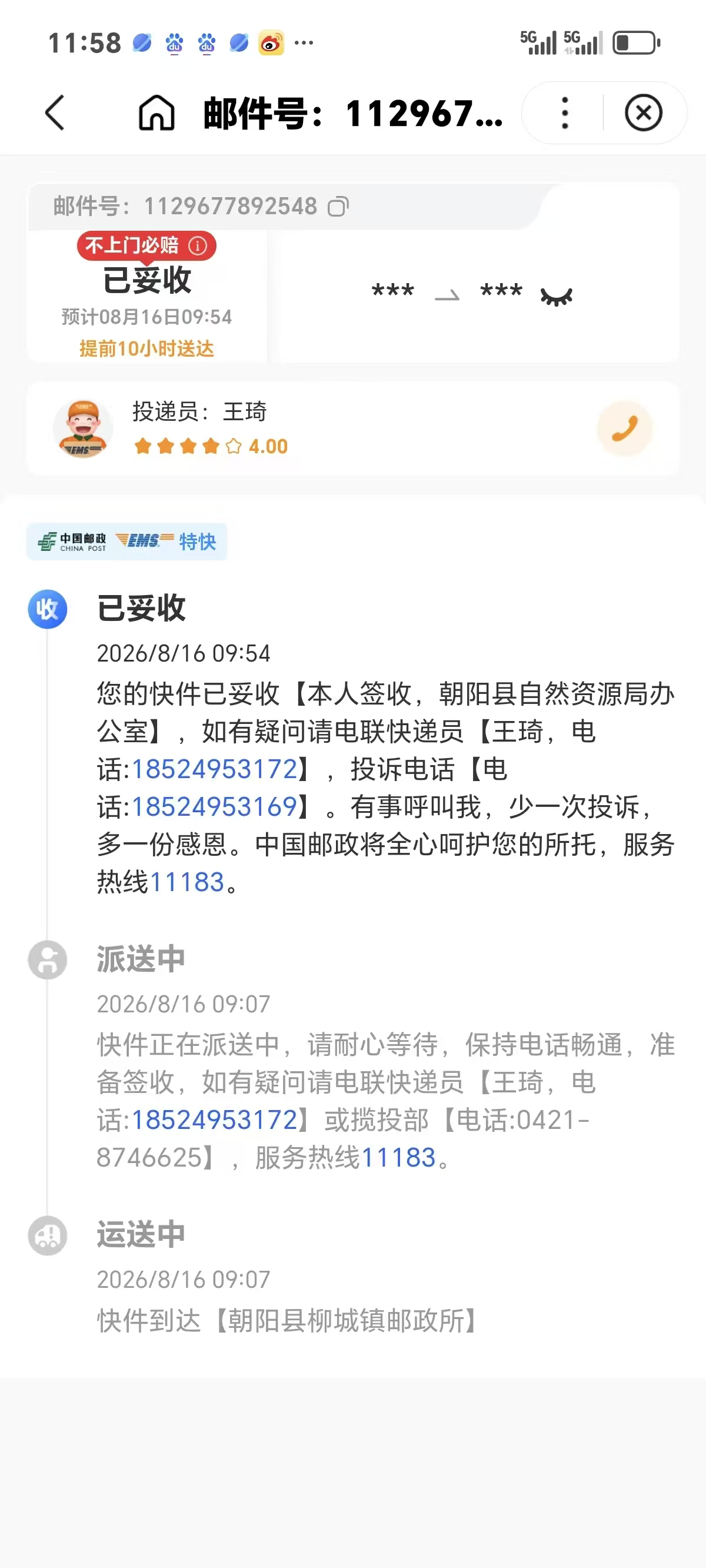Go back using the top-left arrow
Image resolution: width=706 pixels, height=1568 pixels.
click(x=55, y=112)
